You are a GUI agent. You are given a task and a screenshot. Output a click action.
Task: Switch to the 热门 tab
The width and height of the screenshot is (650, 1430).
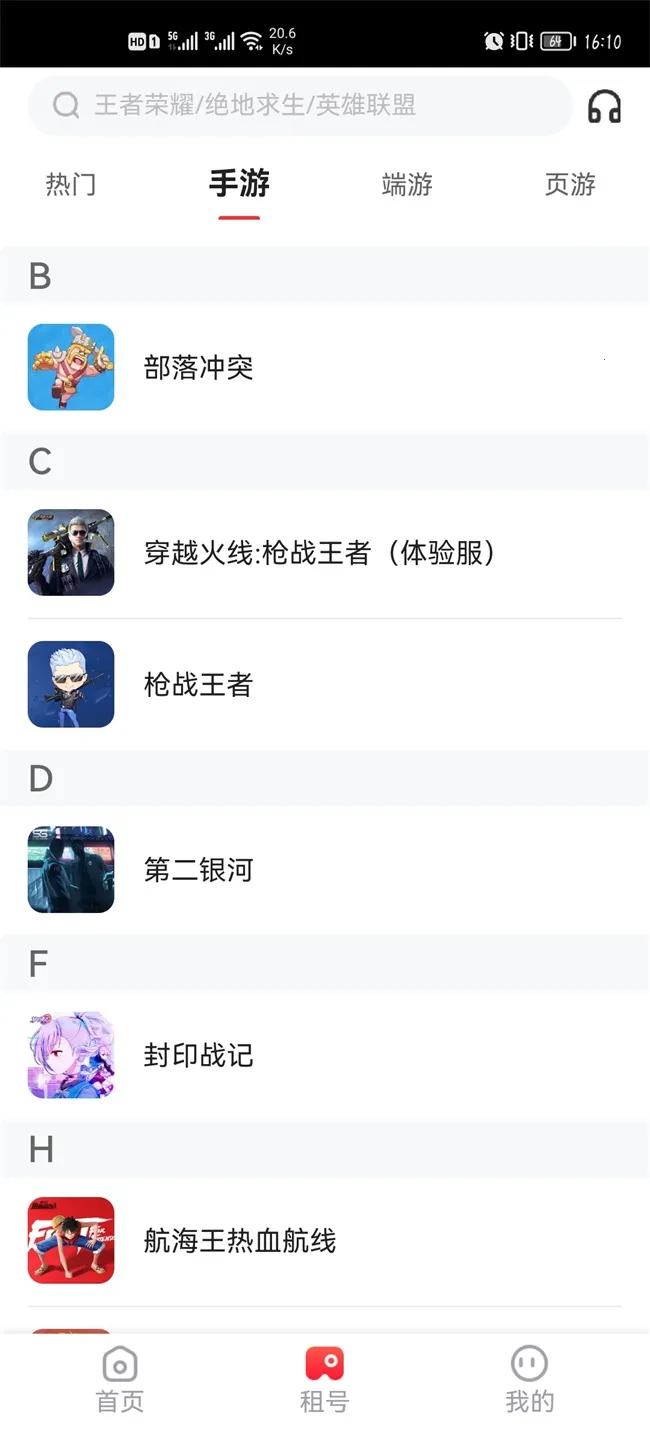click(x=71, y=185)
